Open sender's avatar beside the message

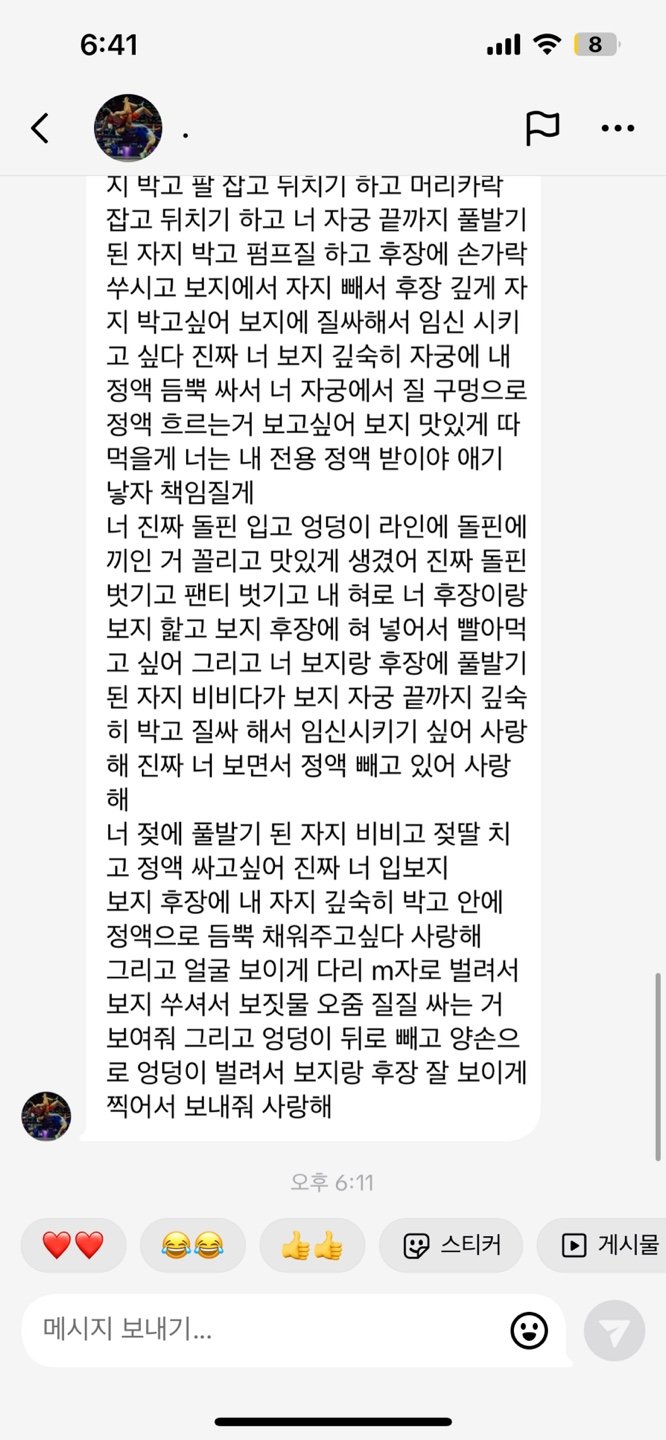click(46, 1116)
